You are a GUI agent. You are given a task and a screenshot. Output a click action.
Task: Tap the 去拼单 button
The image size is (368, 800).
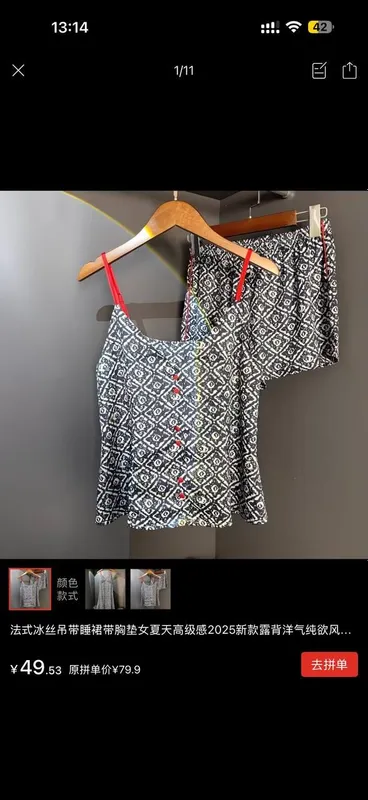pyautogui.click(x=329, y=665)
